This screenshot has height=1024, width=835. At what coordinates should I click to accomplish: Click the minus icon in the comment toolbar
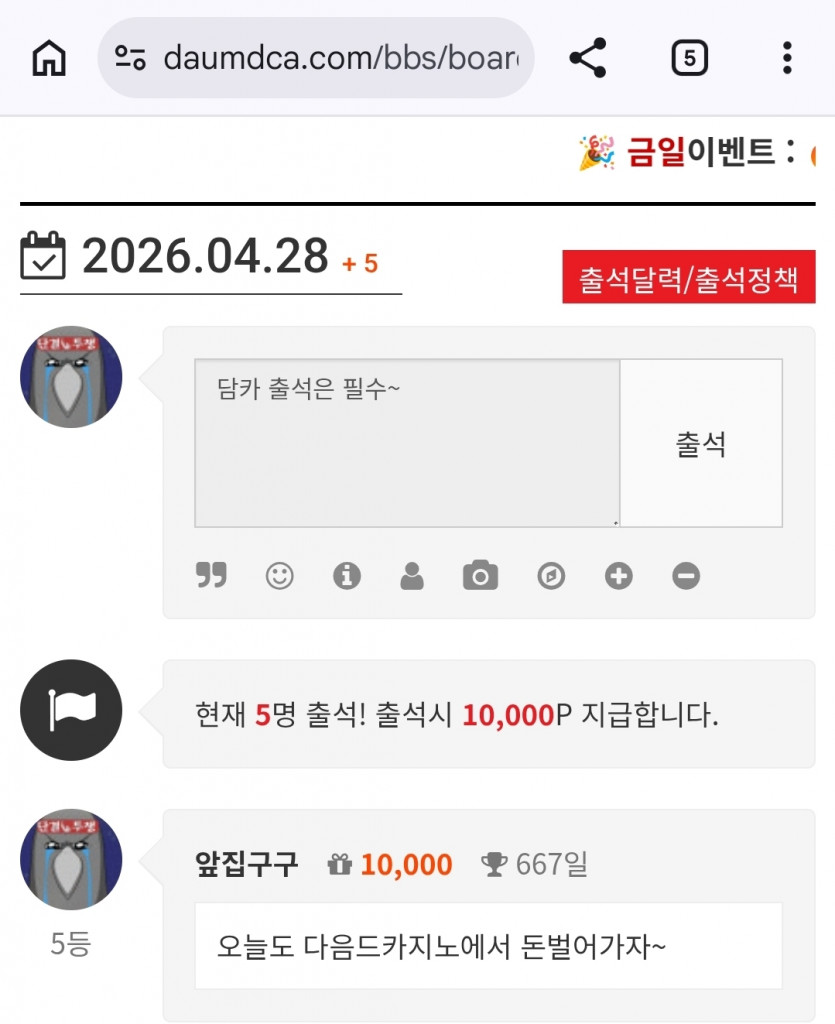tap(686, 575)
